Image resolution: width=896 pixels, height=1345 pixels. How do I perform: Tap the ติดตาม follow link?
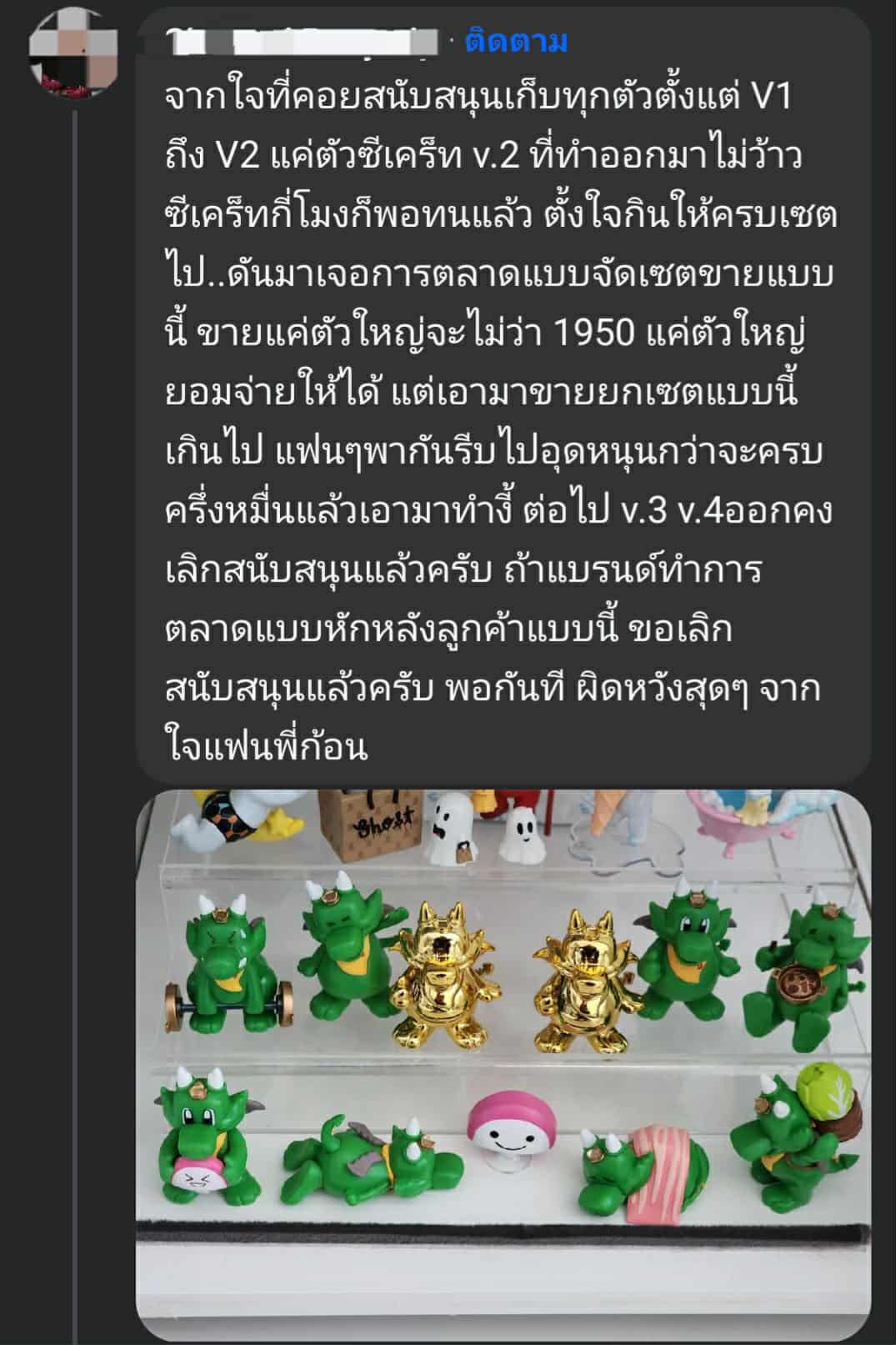(516, 40)
